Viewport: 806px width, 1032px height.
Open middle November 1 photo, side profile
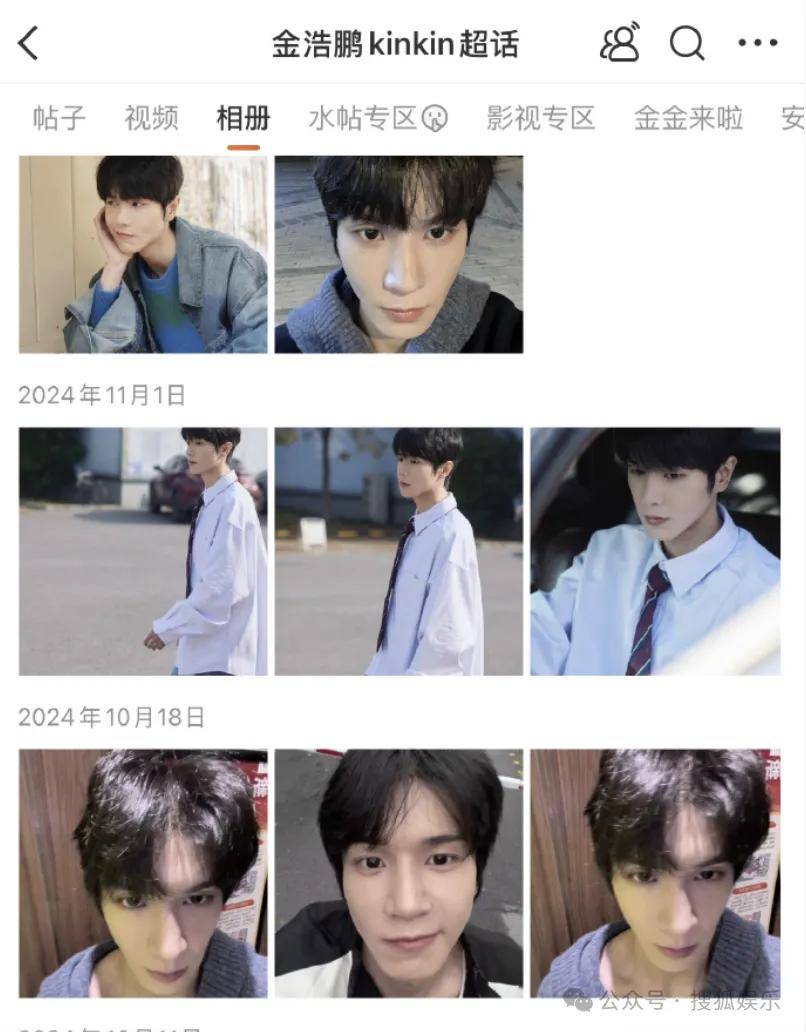pos(398,551)
